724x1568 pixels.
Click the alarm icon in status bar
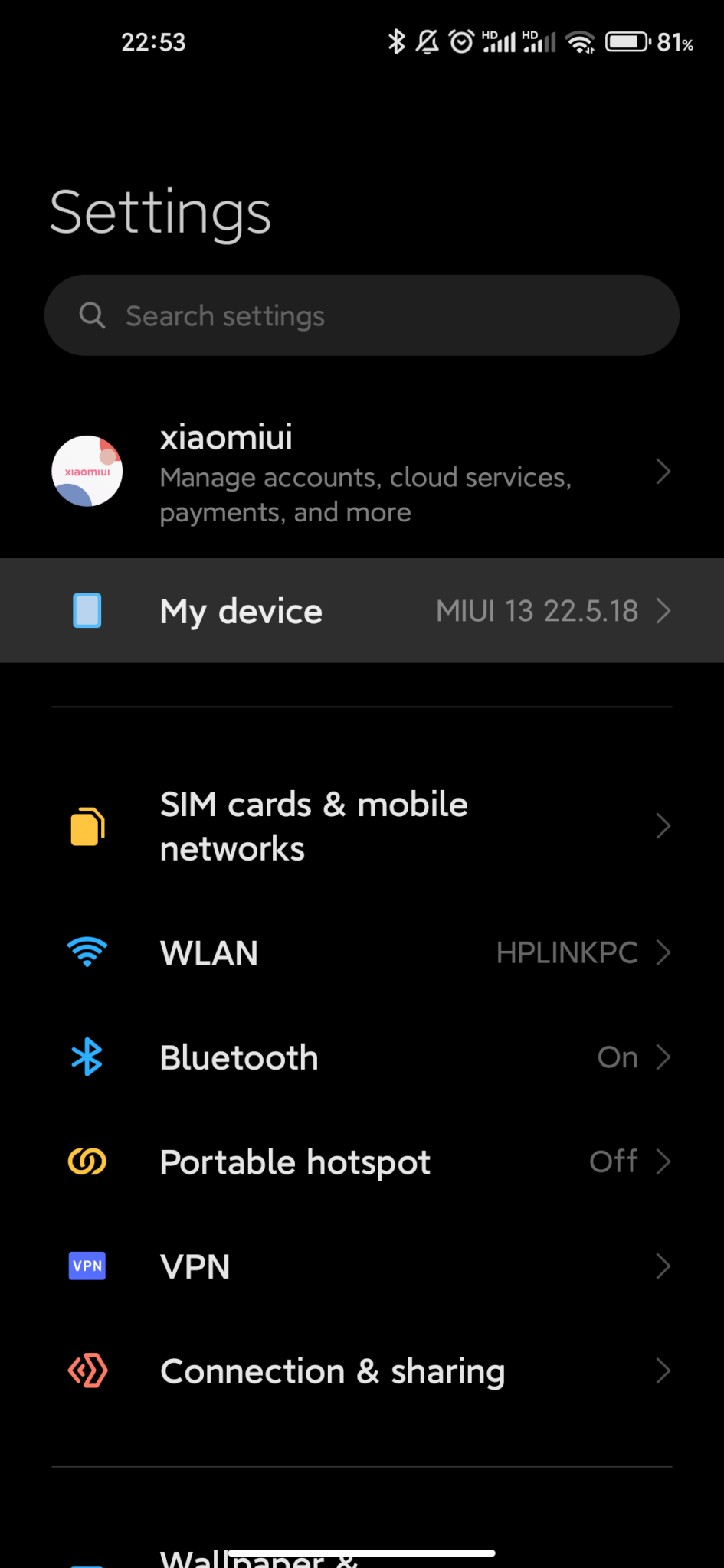click(x=461, y=42)
